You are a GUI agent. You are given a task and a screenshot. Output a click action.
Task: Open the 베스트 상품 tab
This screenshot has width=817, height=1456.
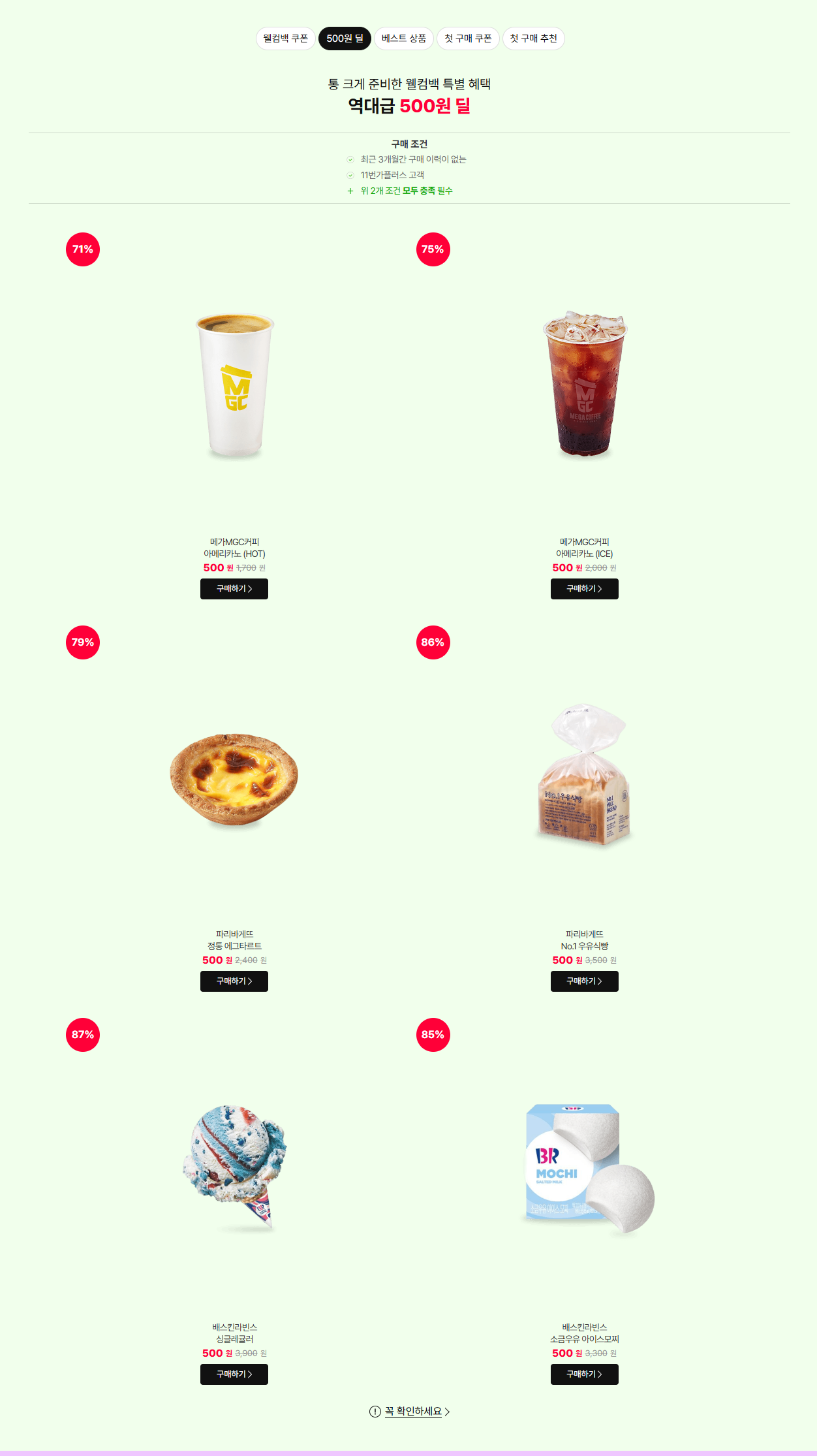coord(403,39)
